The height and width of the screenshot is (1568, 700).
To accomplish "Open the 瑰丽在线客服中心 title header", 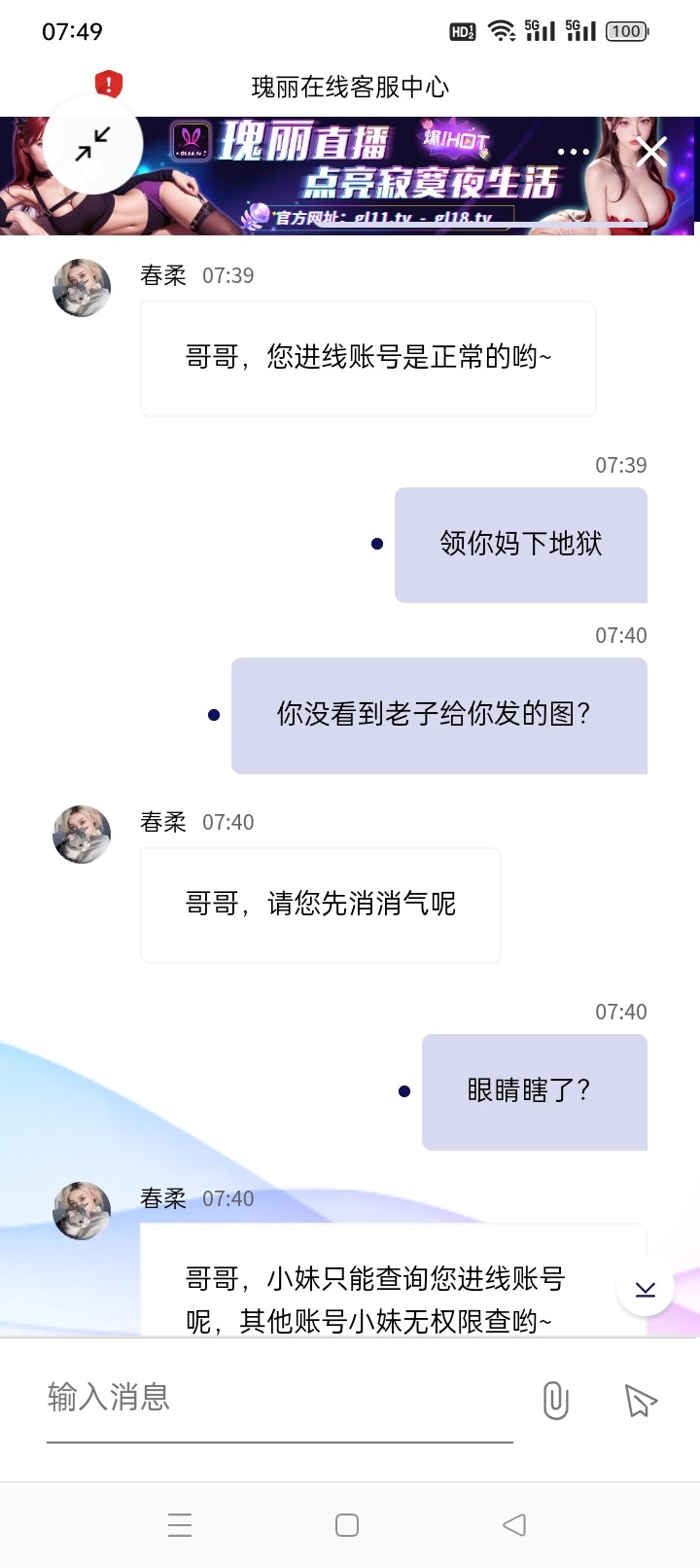I will click(x=350, y=86).
